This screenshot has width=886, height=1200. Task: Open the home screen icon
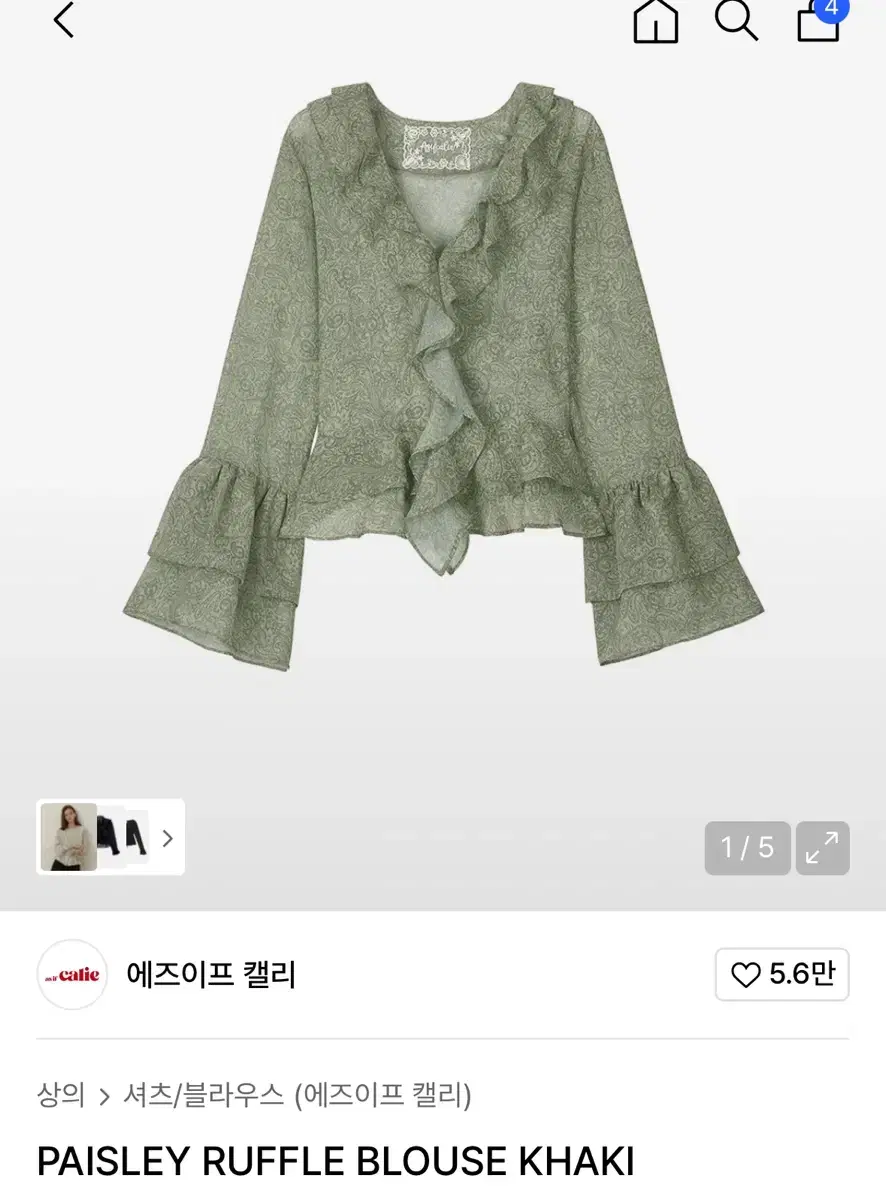(x=655, y=22)
